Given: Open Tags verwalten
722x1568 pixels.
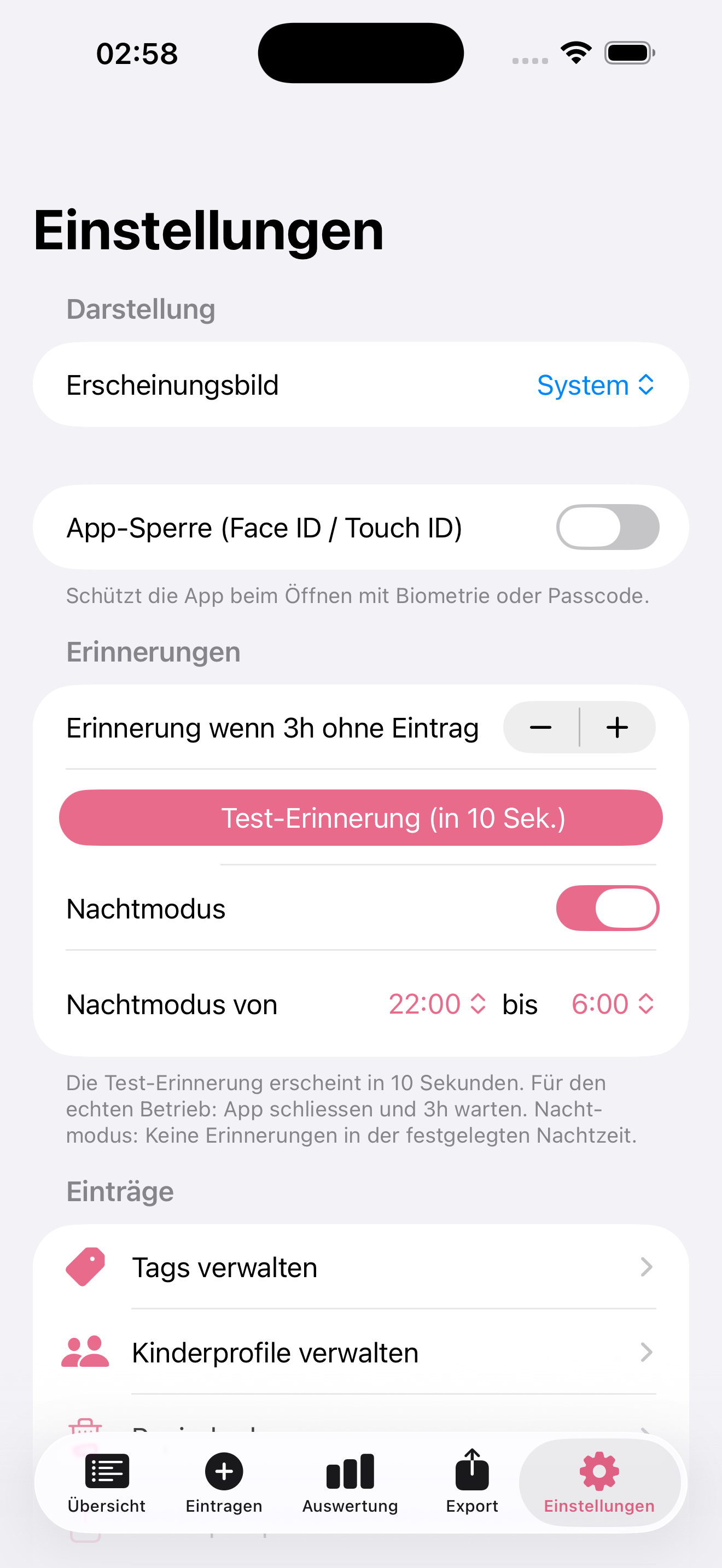Looking at the screenshot, I should [225, 1267].
